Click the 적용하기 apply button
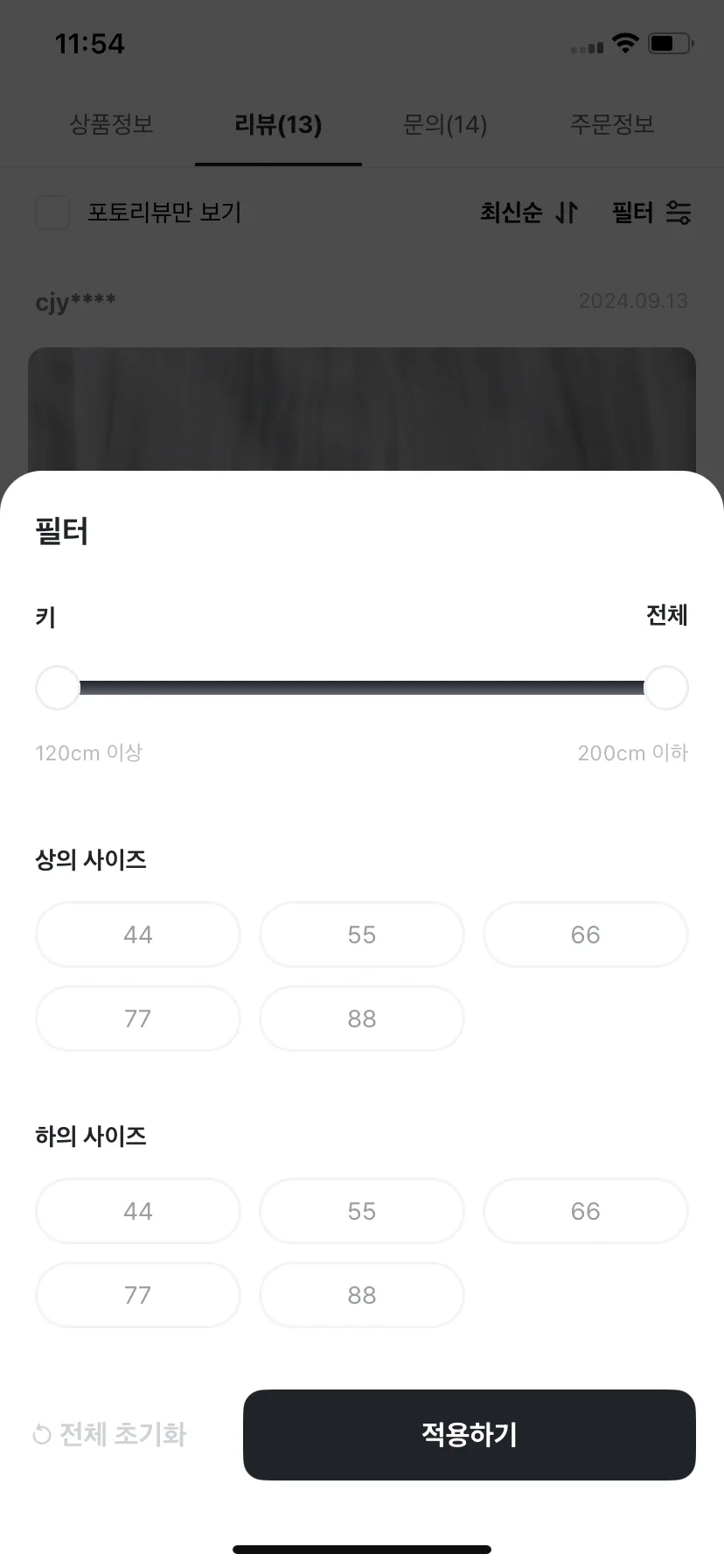Image resolution: width=724 pixels, height=1568 pixels. pos(469,1435)
